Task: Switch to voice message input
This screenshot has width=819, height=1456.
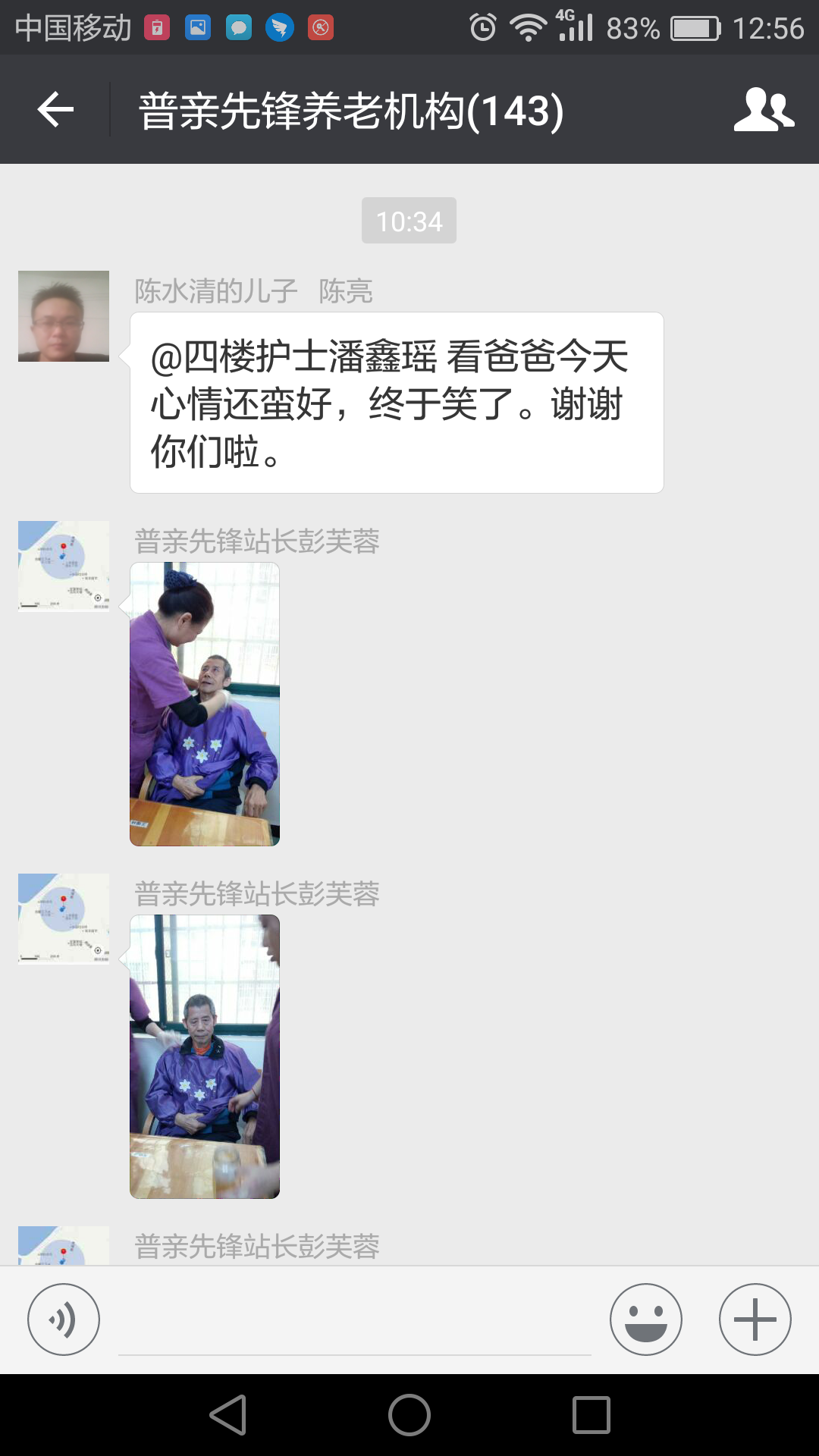Action: coord(64,1319)
